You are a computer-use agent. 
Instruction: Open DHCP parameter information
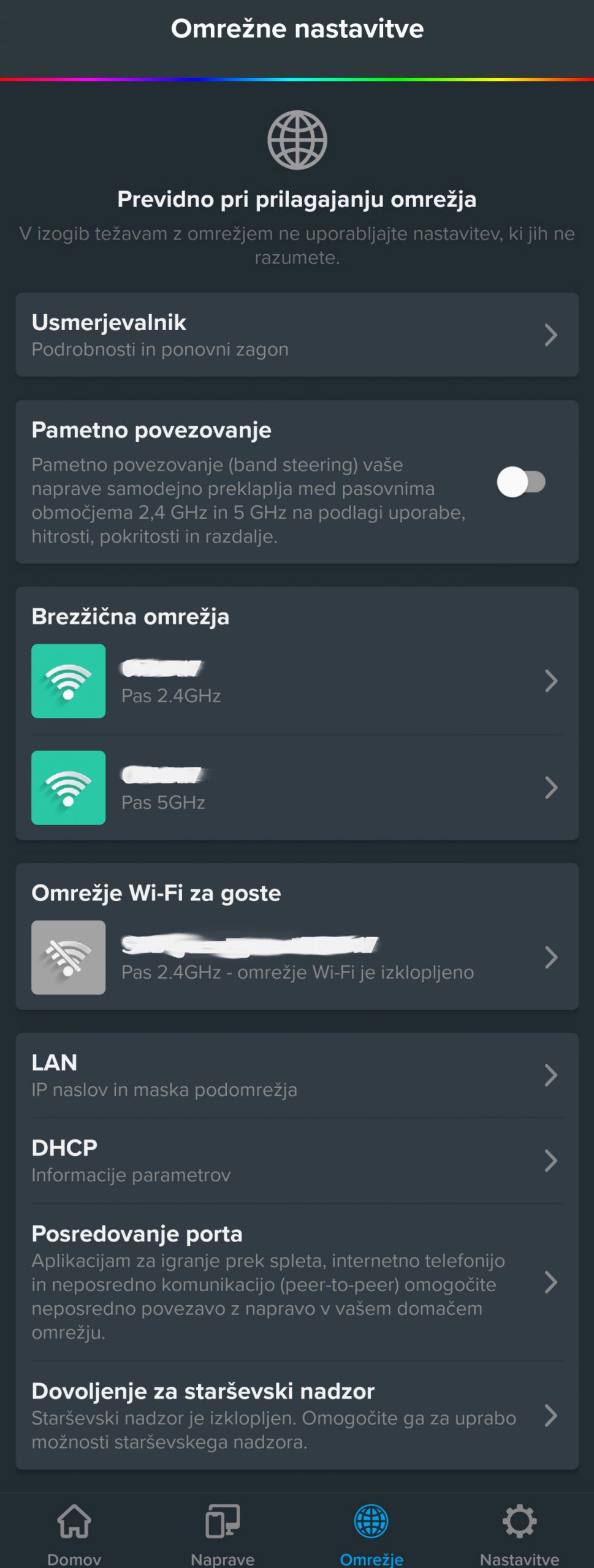(x=297, y=1161)
